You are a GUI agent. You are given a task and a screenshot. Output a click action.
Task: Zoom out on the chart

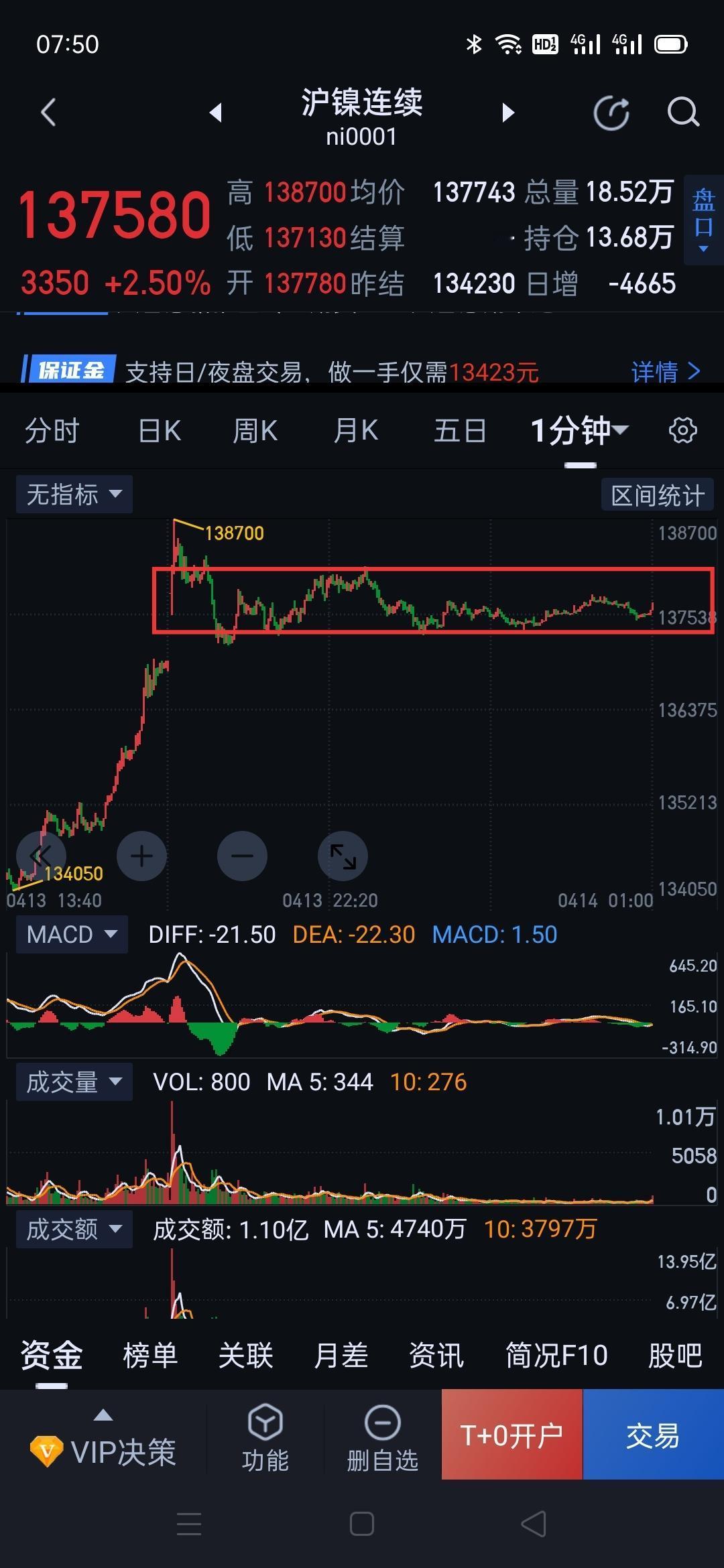tap(242, 856)
